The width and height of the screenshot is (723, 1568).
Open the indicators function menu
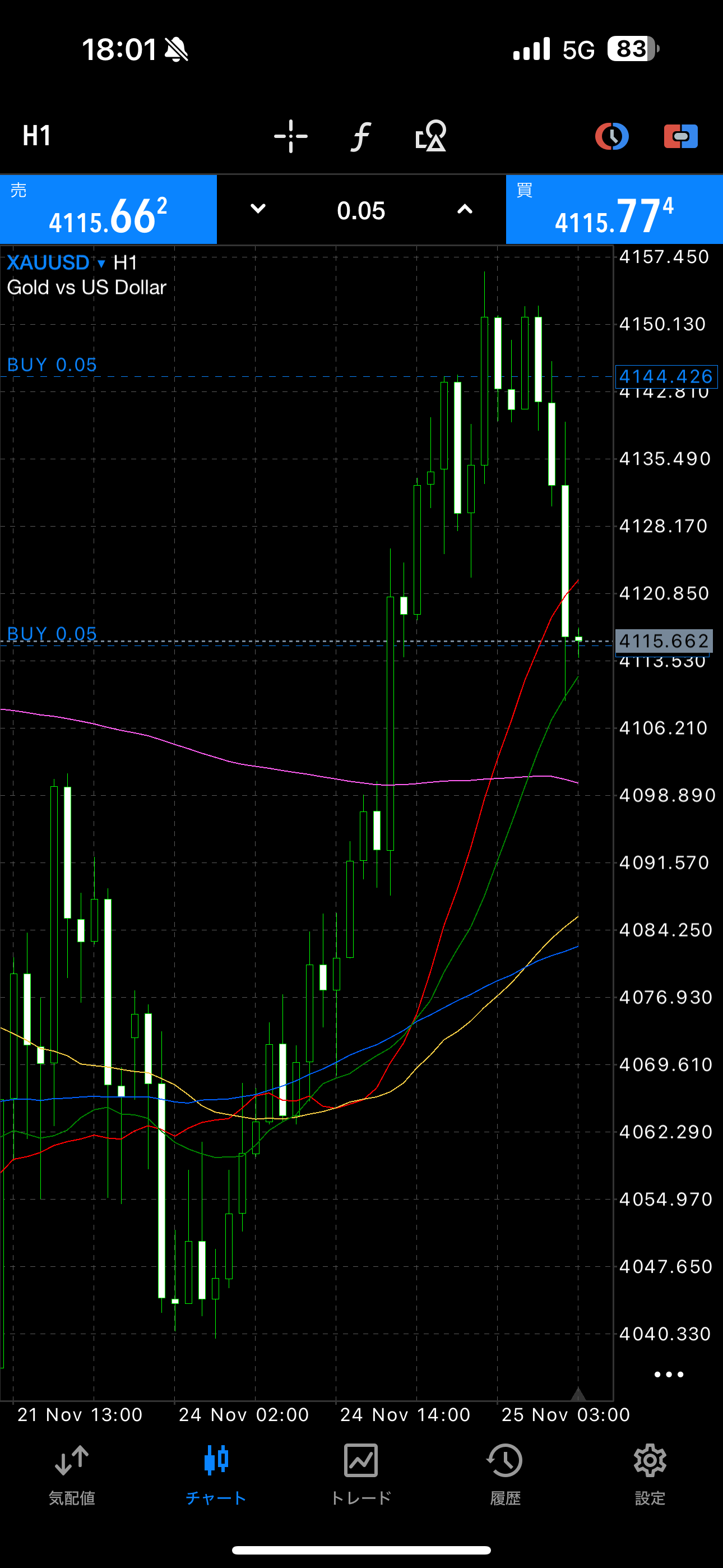click(x=361, y=136)
